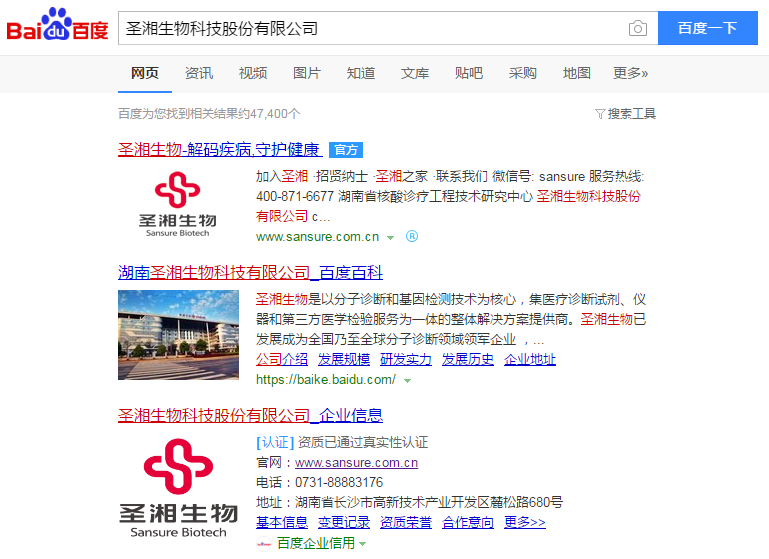769x559 pixels.
Task: Switch to the 图片 tab
Action: (x=307, y=73)
